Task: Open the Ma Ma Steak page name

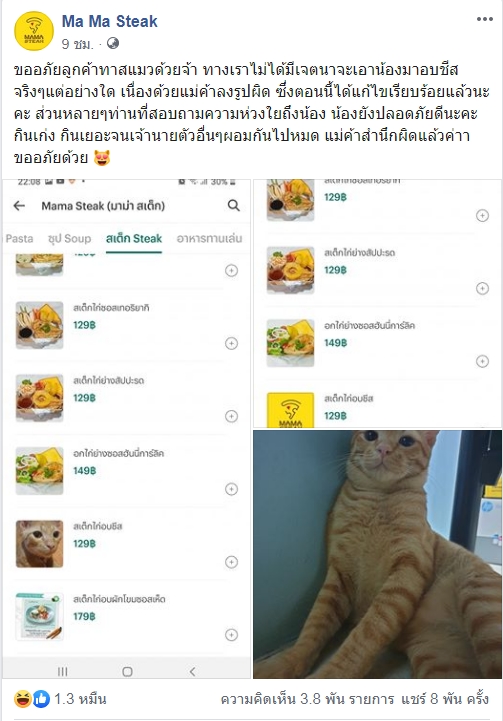Action: coord(109,21)
